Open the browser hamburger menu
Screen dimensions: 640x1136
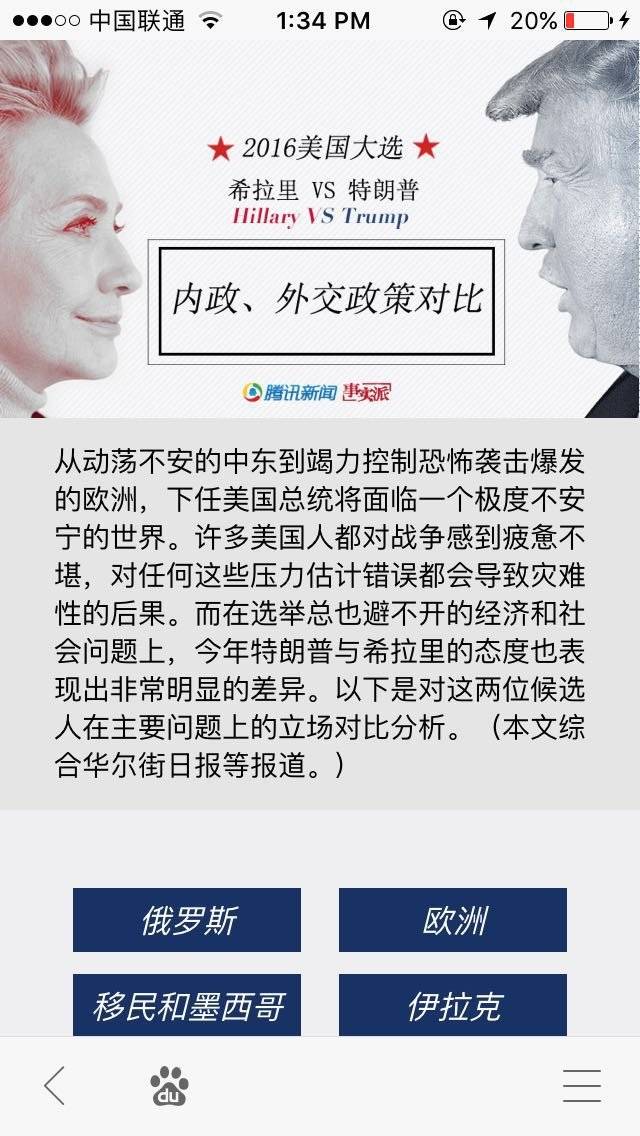click(x=582, y=1086)
